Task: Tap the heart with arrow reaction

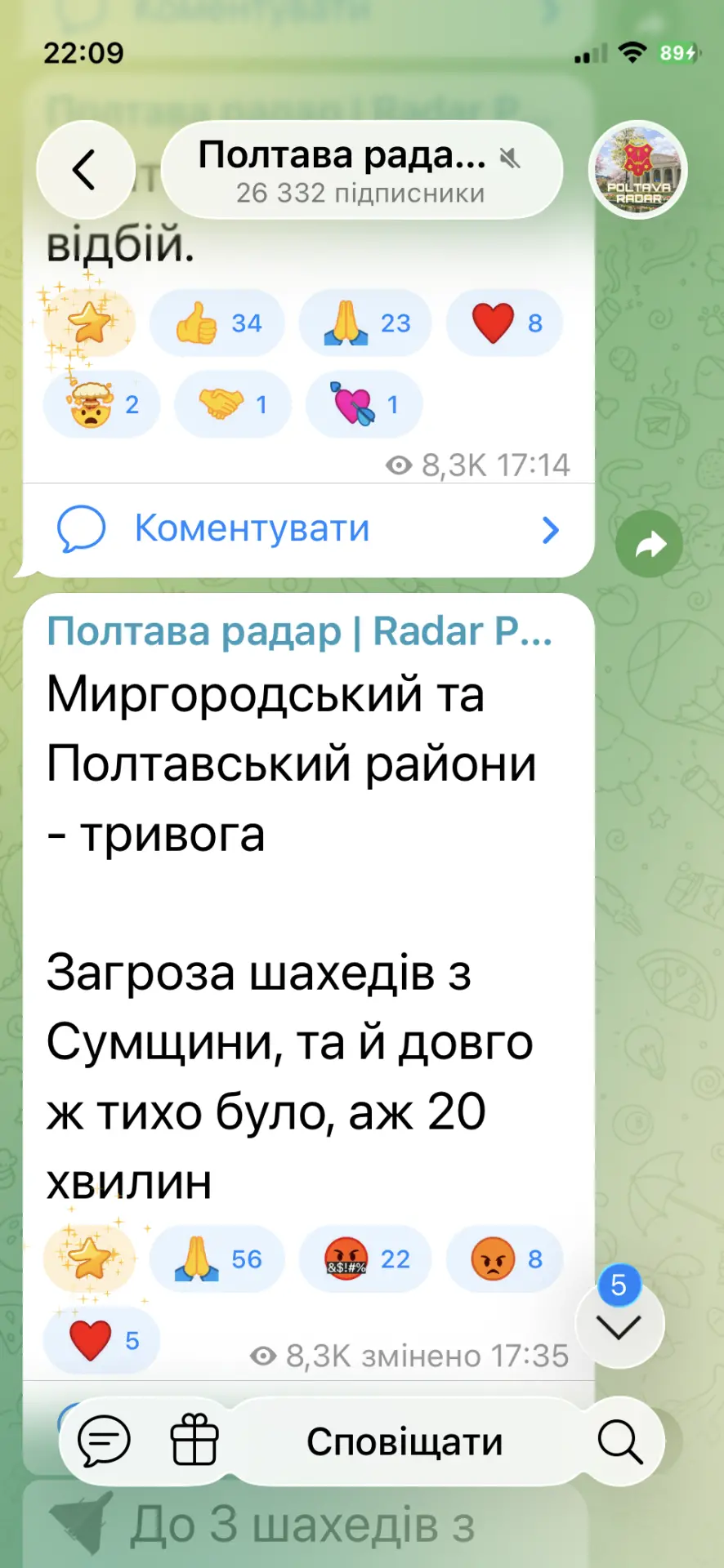Action: 364,404
